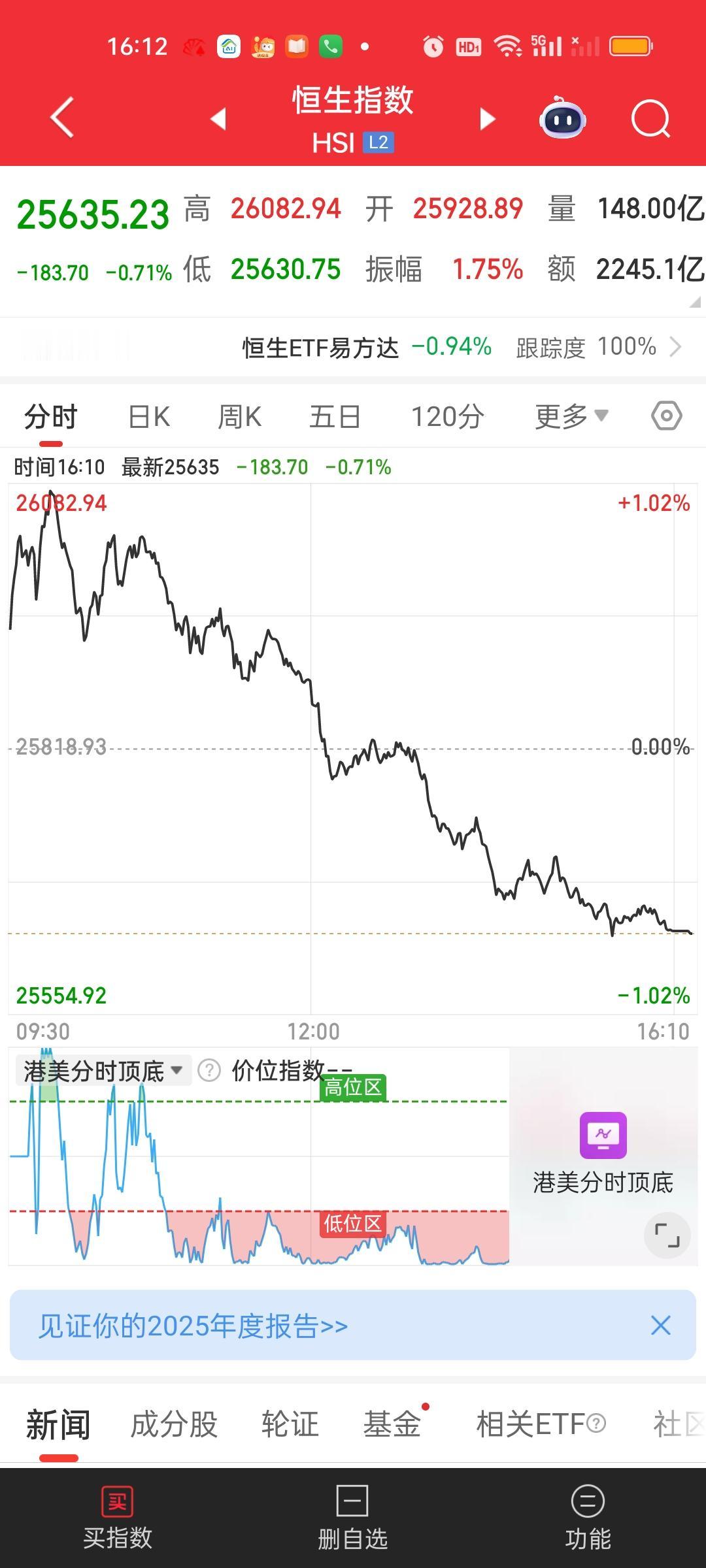This screenshot has width=706, height=1568.
Task: Open the search function
Action: (651, 119)
